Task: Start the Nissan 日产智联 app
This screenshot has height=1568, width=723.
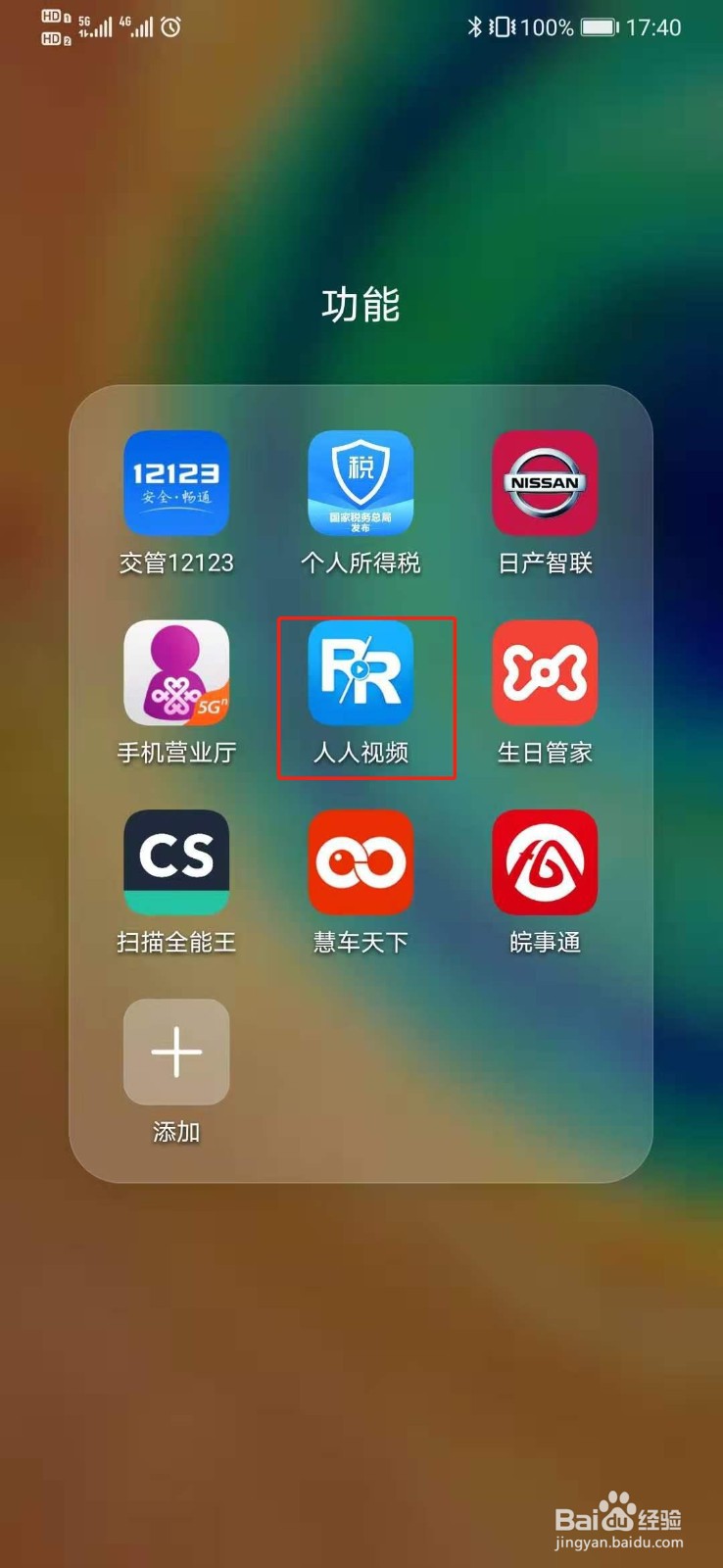Action: tap(546, 484)
